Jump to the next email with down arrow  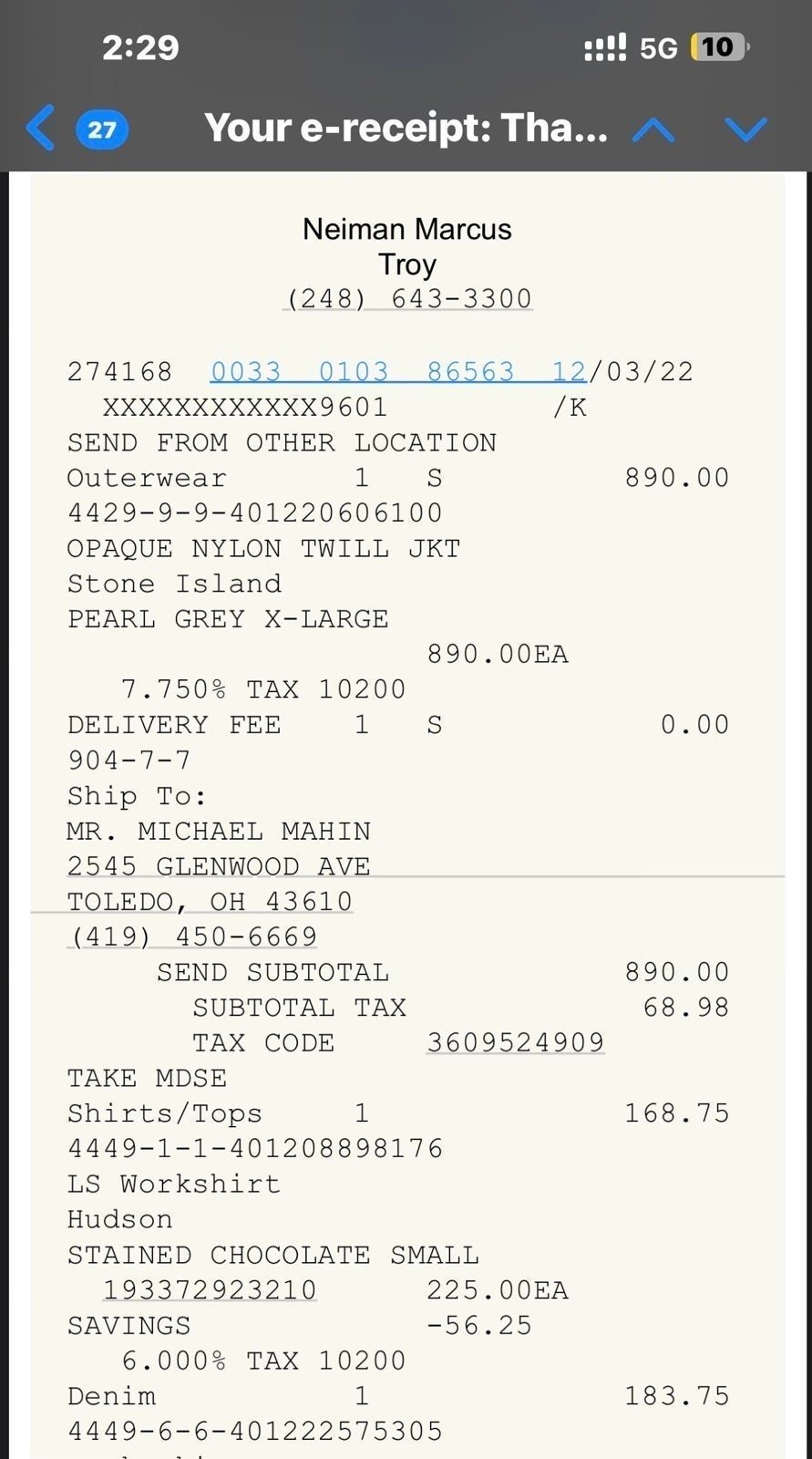click(746, 129)
